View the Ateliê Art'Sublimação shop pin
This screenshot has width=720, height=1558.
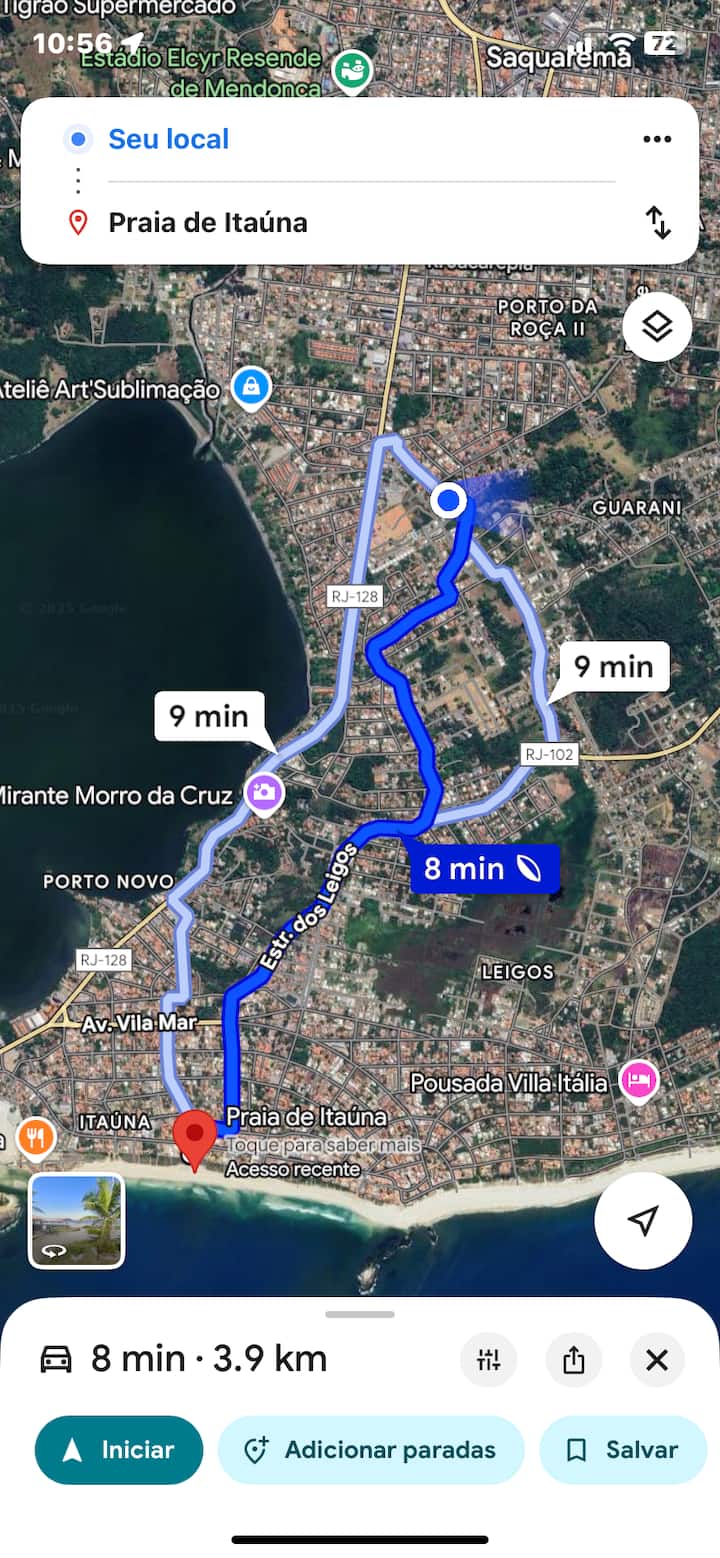point(250,386)
